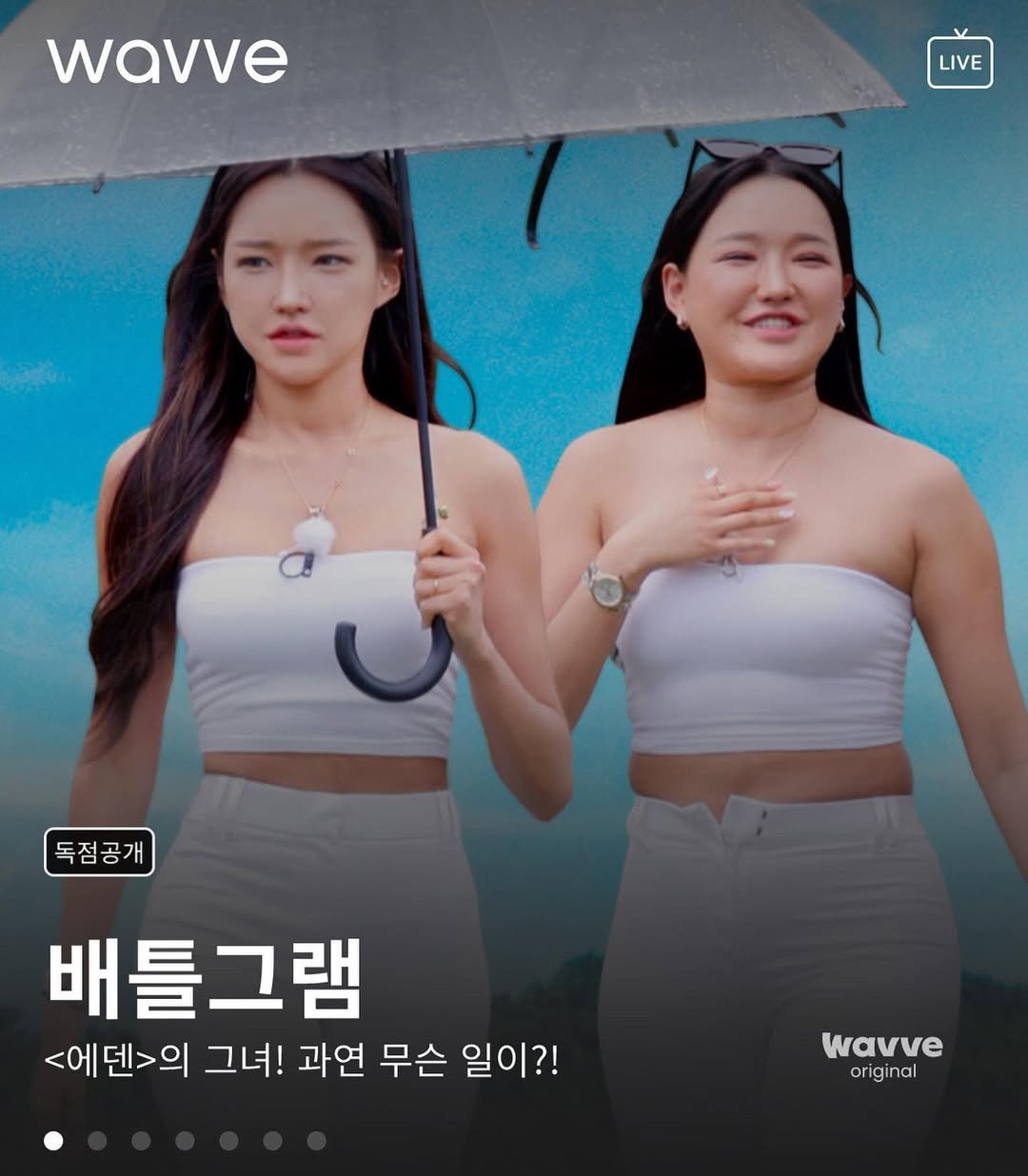
Task: Jump to the second banner page dot
Action: (97, 1141)
